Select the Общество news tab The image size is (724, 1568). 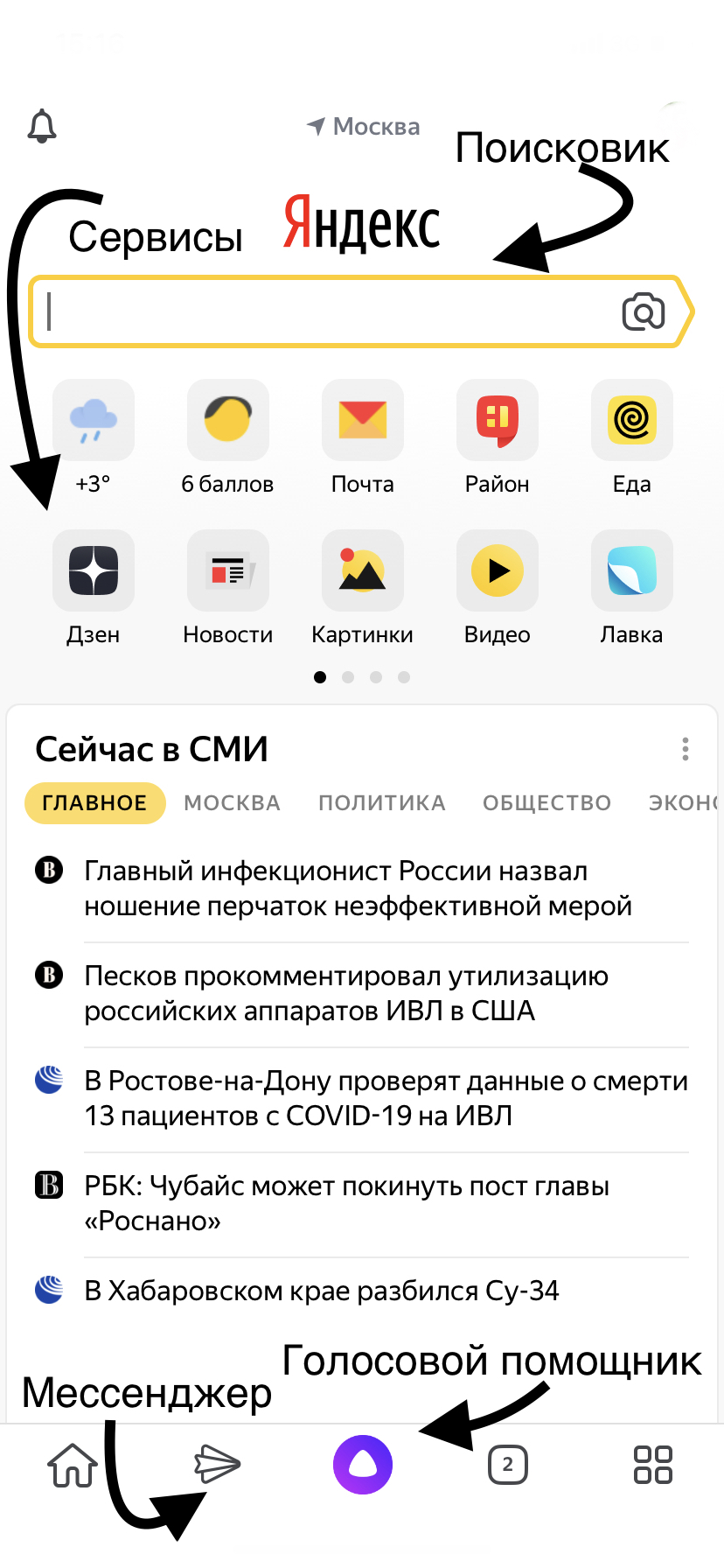point(546,803)
